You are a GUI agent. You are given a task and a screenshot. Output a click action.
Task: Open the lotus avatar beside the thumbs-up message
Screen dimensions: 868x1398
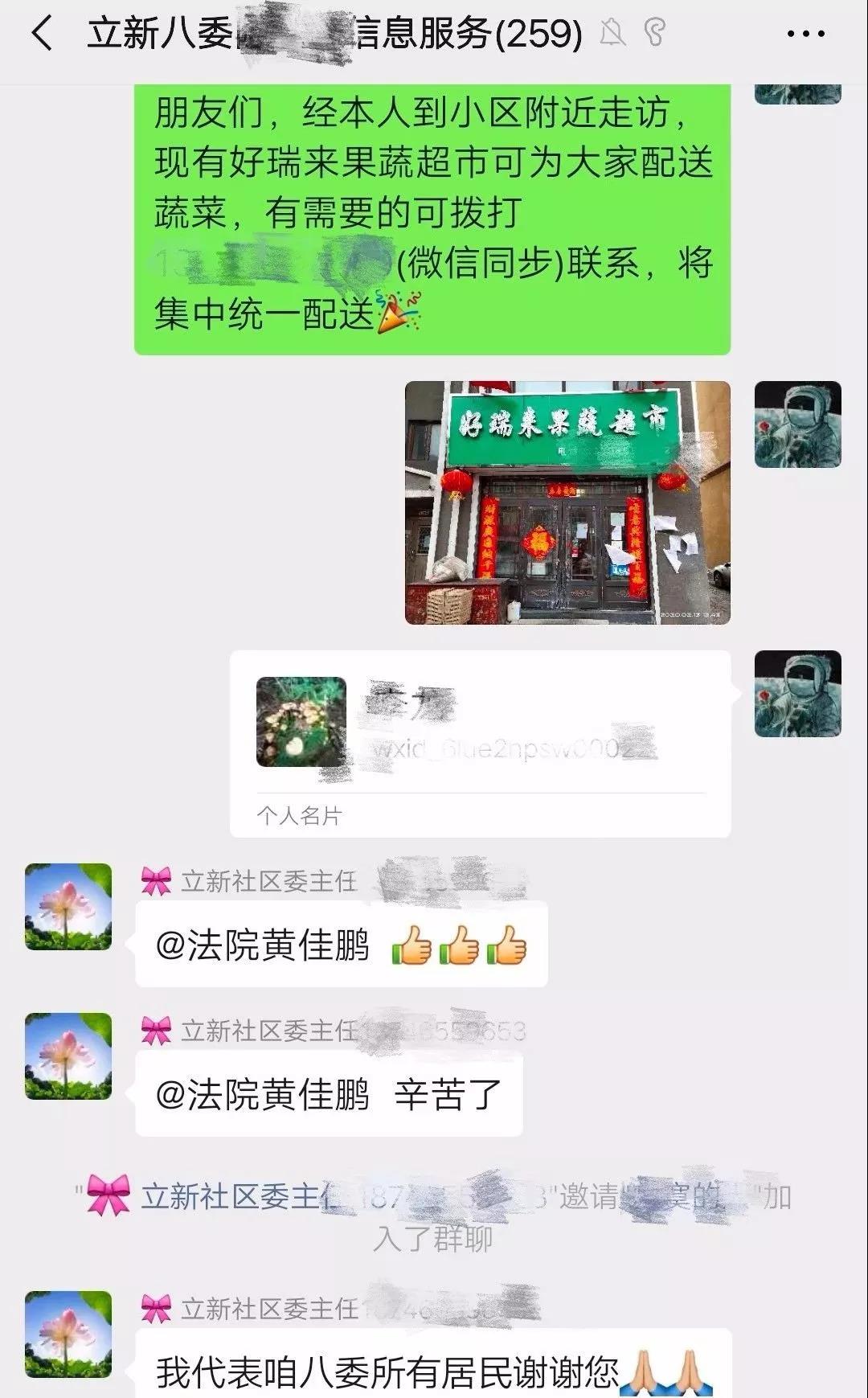[x=68, y=907]
